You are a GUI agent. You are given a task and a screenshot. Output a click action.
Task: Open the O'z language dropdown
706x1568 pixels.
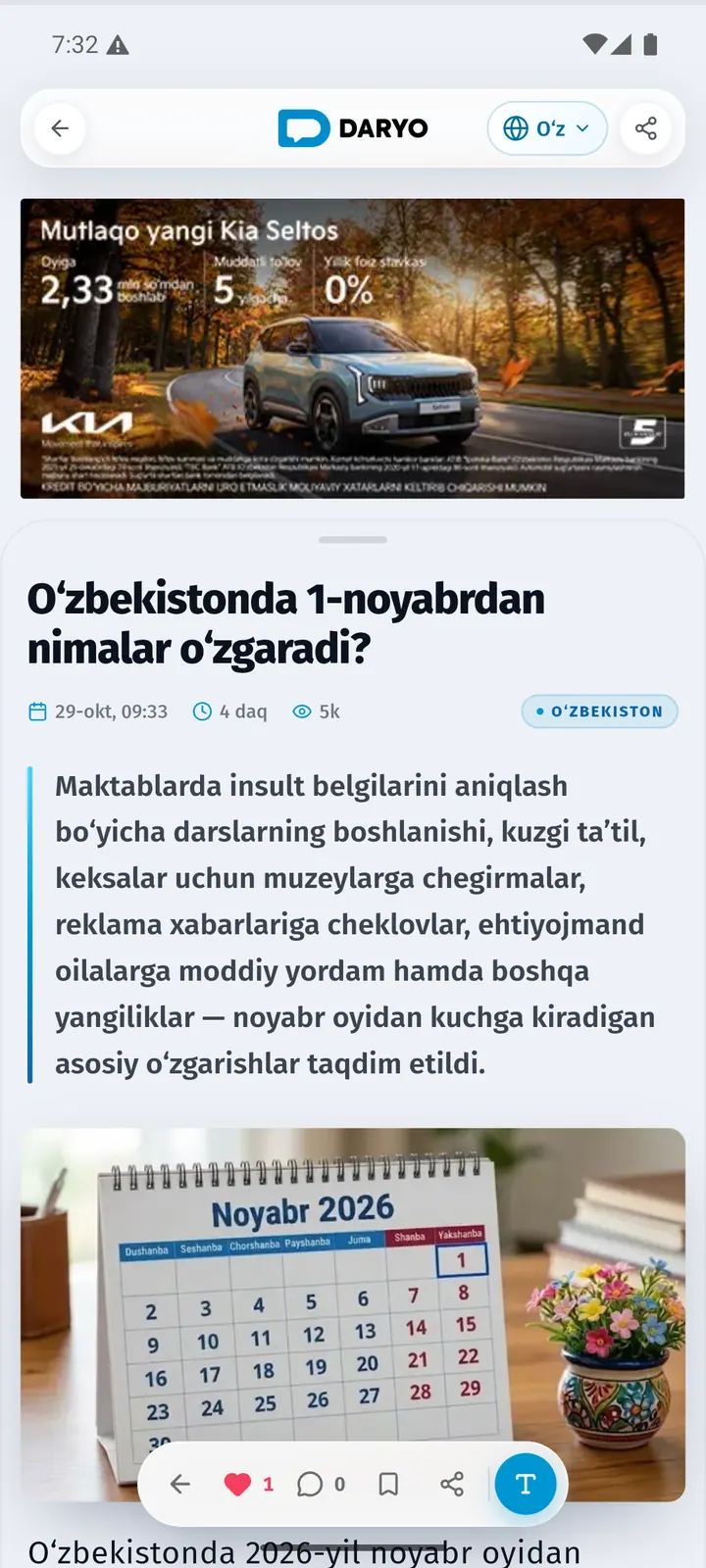pos(547,128)
